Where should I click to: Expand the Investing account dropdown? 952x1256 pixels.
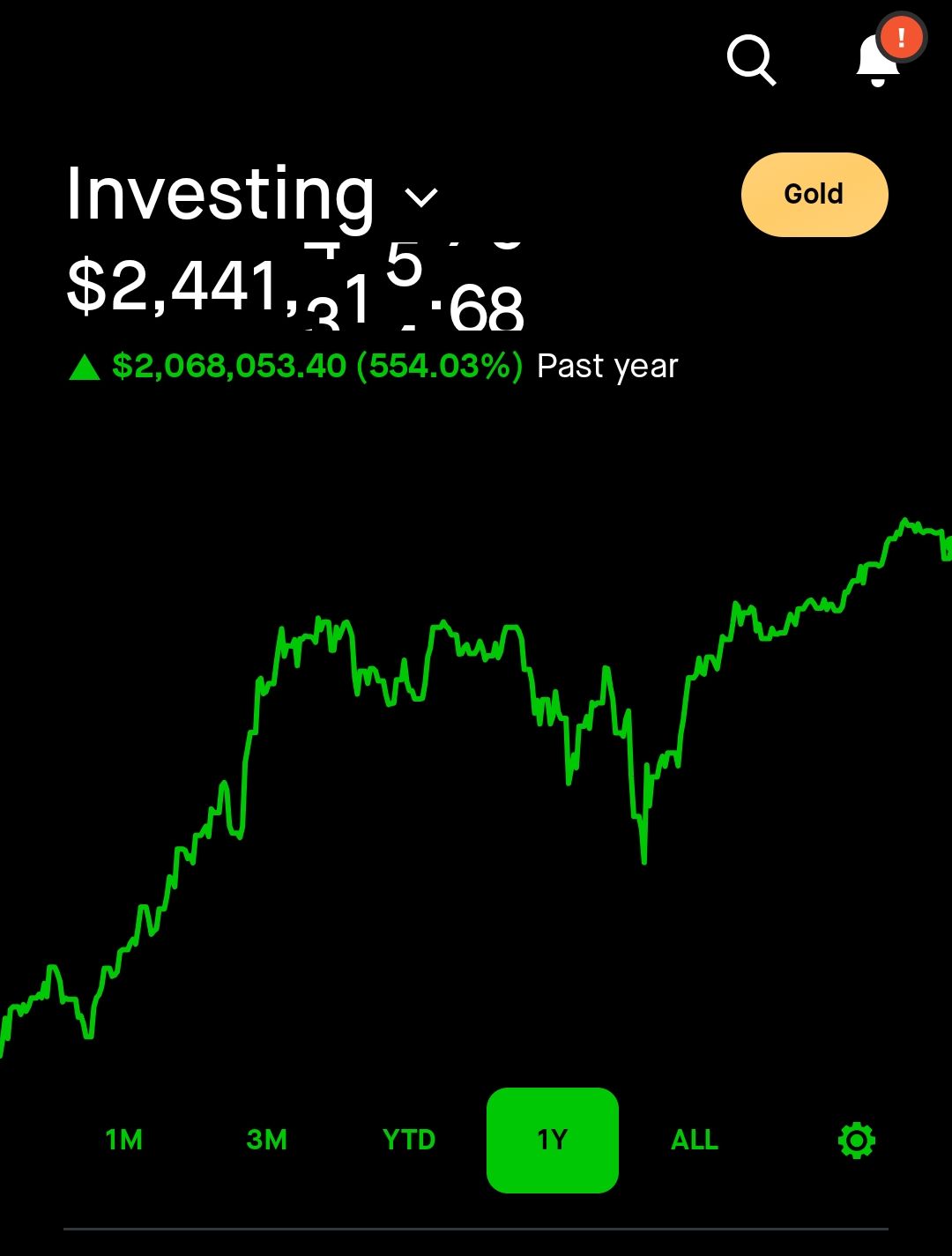coord(421,197)
